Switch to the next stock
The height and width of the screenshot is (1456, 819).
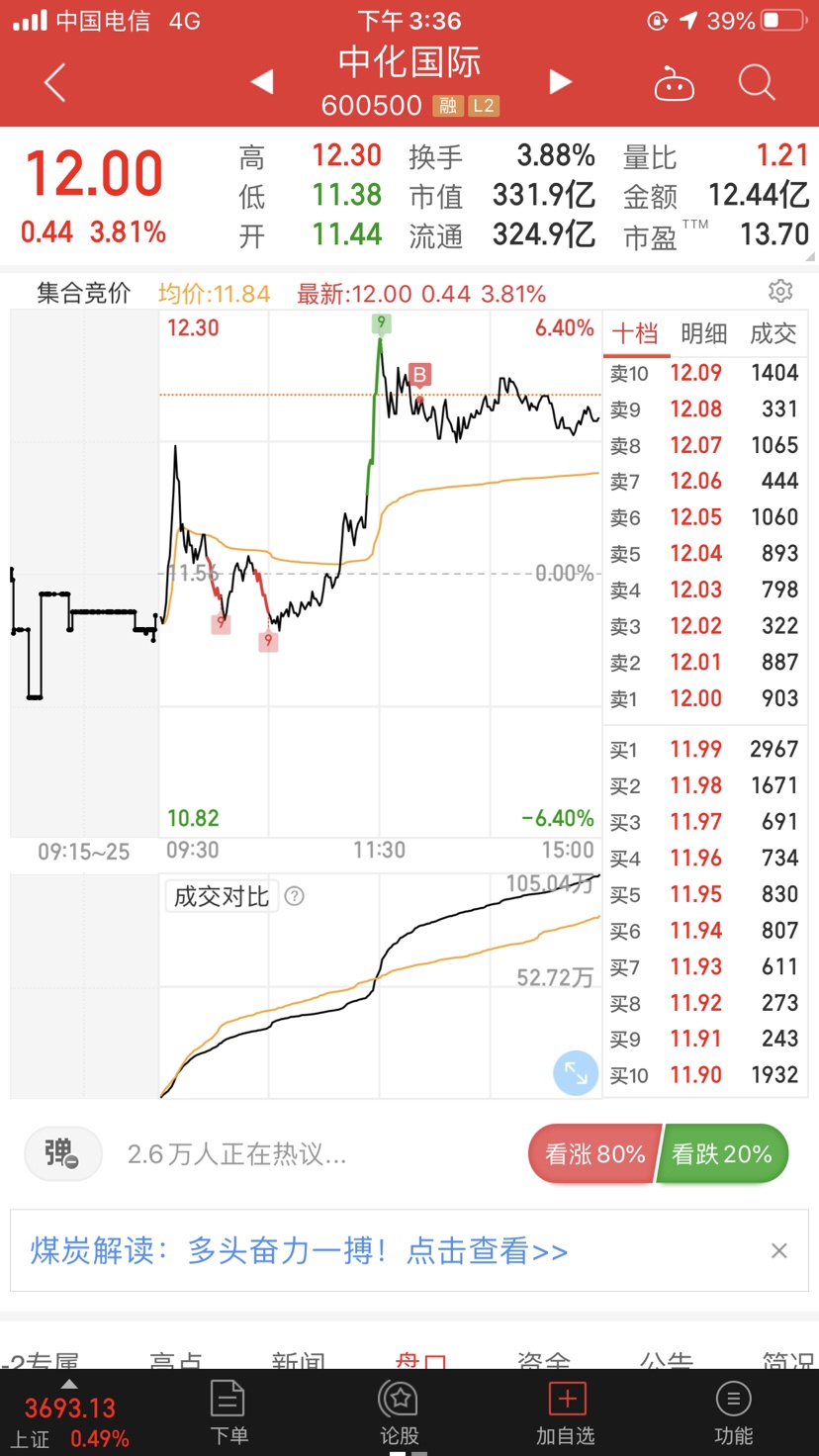[561, 82]
